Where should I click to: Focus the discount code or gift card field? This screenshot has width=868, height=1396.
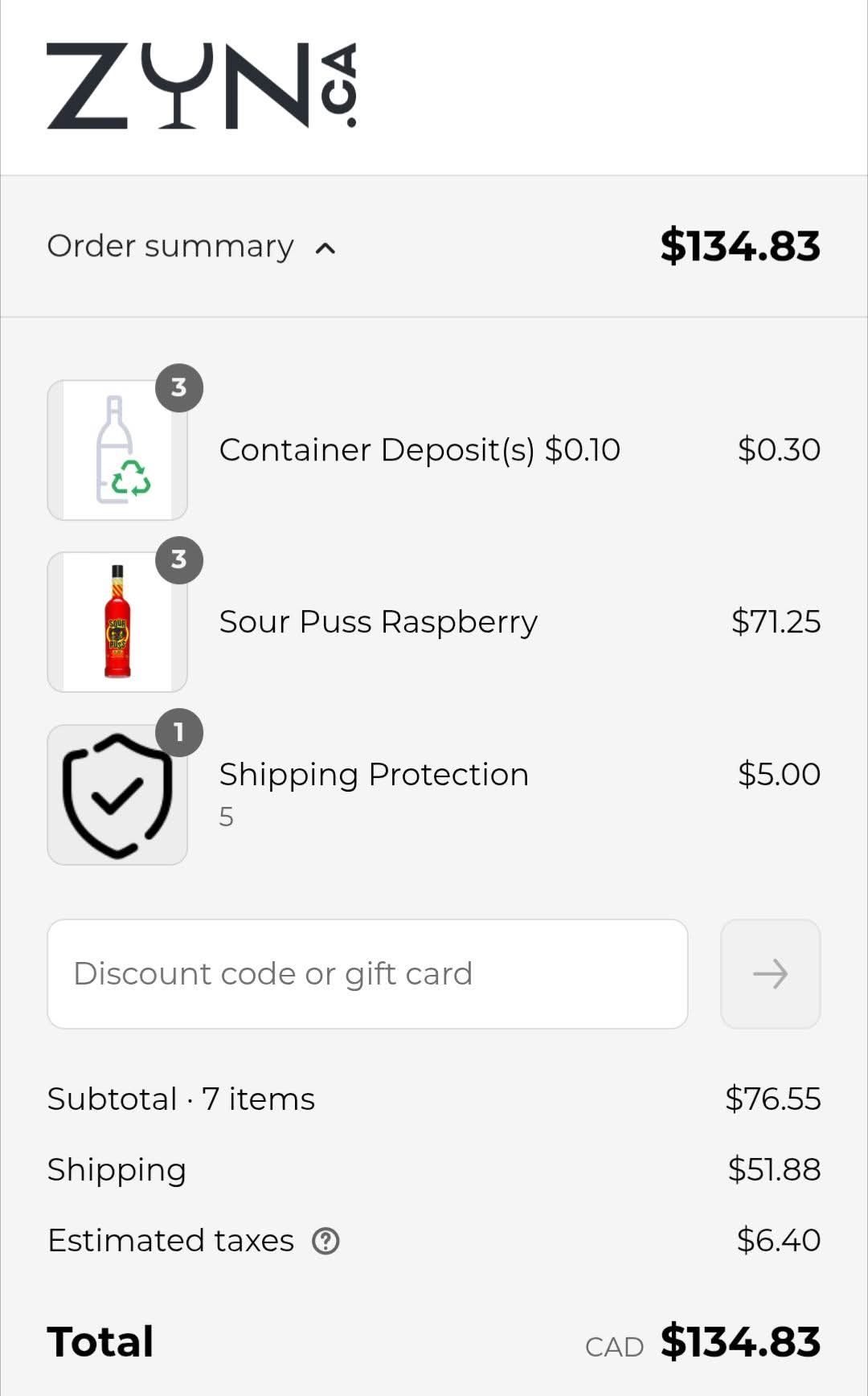(367, 974)
